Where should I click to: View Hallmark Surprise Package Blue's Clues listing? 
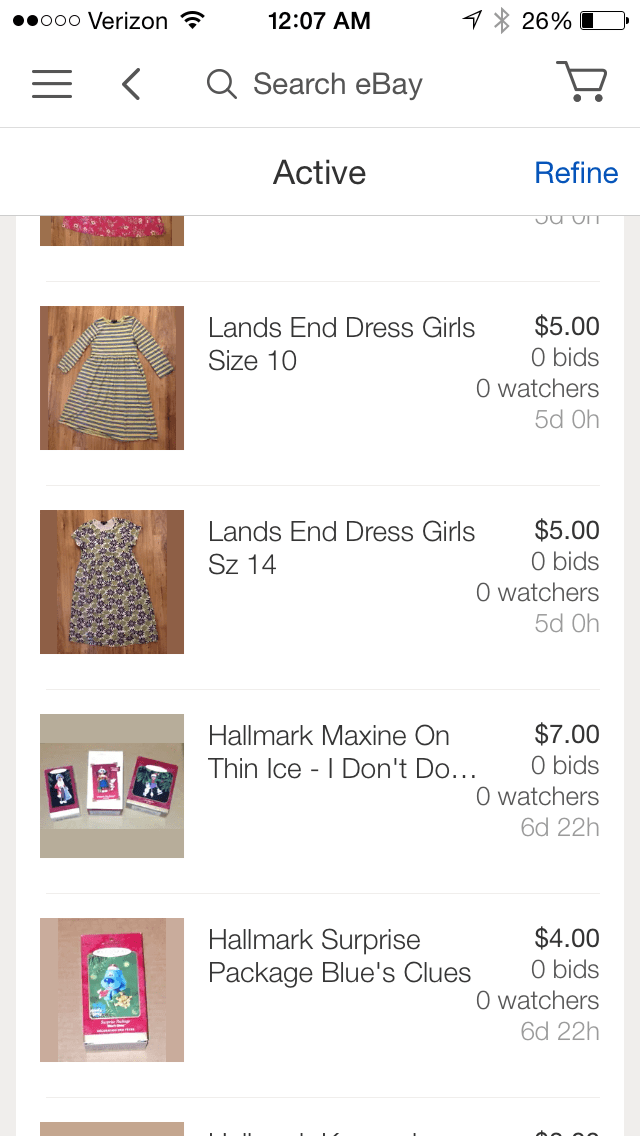point(339,956)
